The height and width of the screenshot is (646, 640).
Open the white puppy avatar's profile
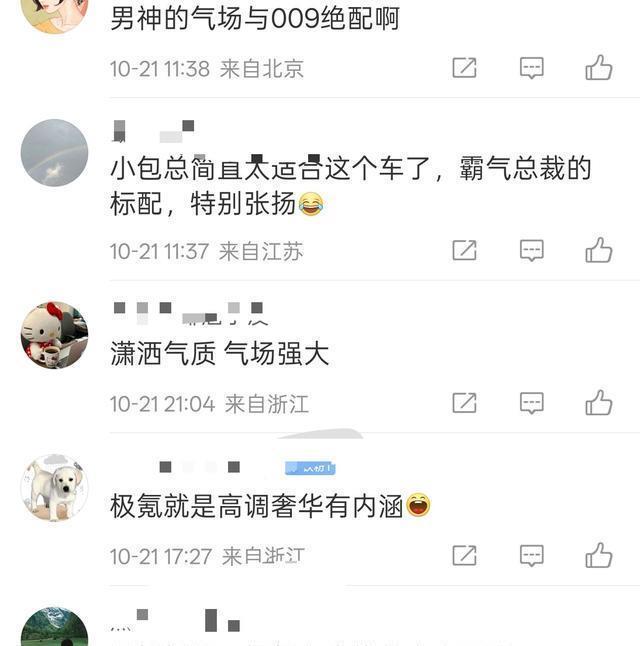click(x=54, y=487)
